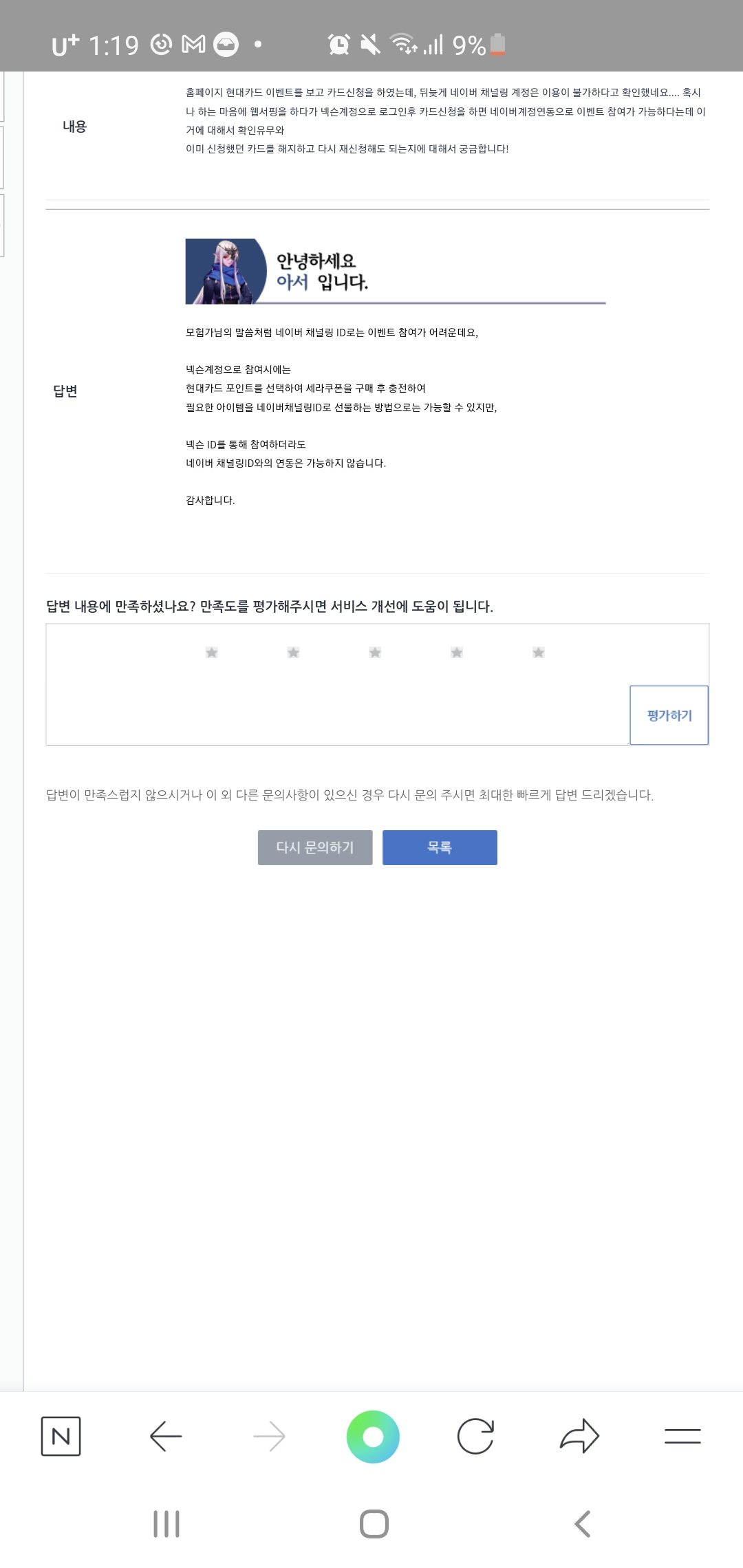
Task: Tap 다시 문의하기 to ask again
Action: coord(315,847)
